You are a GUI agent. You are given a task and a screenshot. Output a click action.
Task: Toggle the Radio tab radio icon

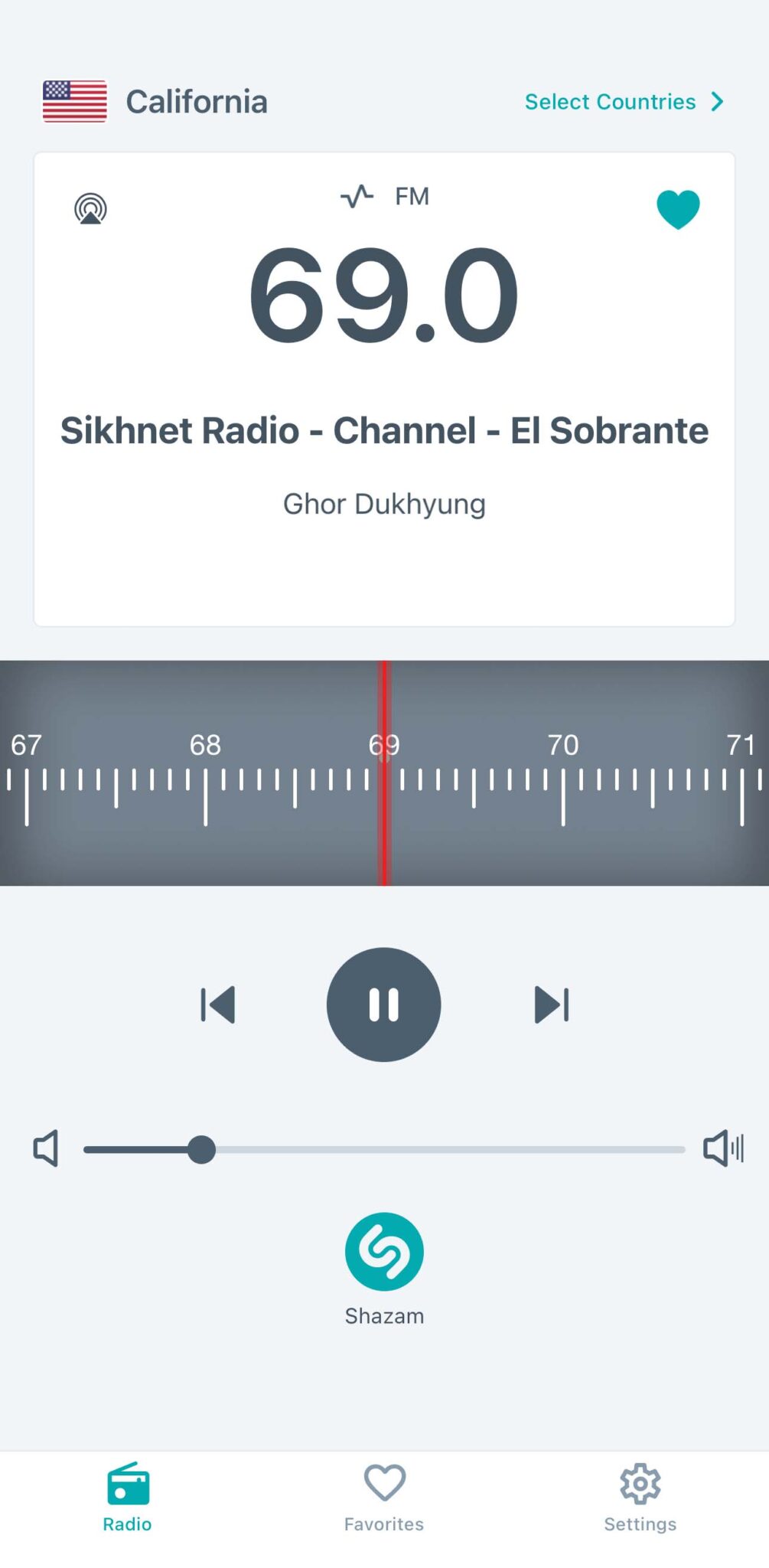[127, 1484]
